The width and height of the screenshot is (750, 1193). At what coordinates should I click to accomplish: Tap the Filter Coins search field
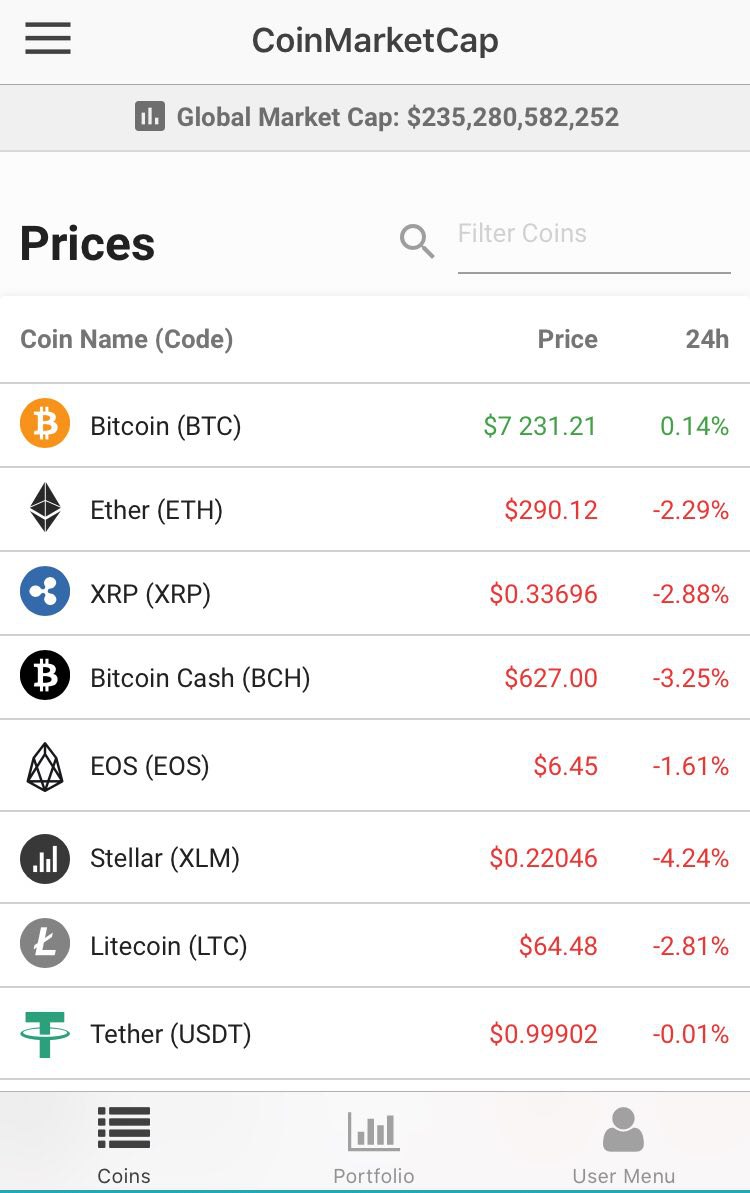tap(593, 235)
